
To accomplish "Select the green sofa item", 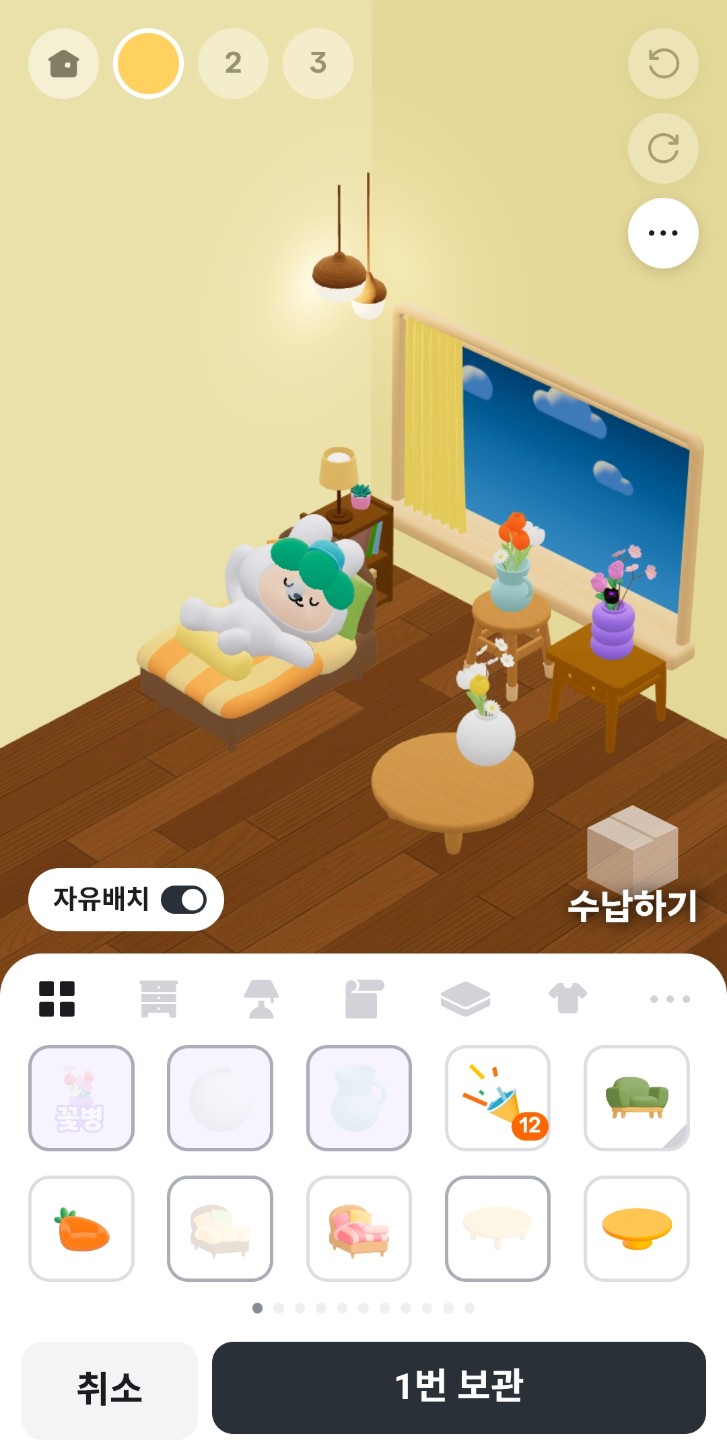I will pos(637,1098).
